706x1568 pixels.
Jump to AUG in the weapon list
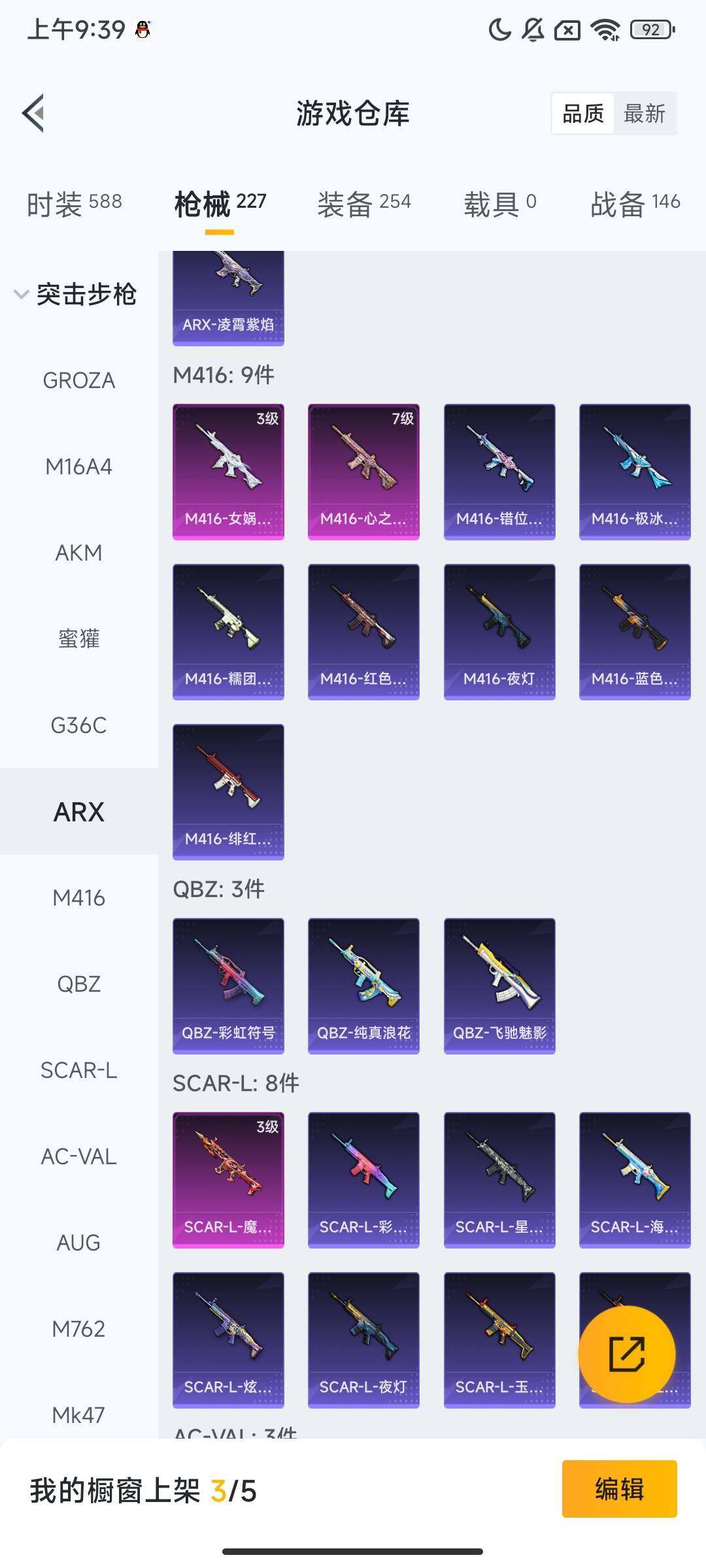coord(79,1243)
